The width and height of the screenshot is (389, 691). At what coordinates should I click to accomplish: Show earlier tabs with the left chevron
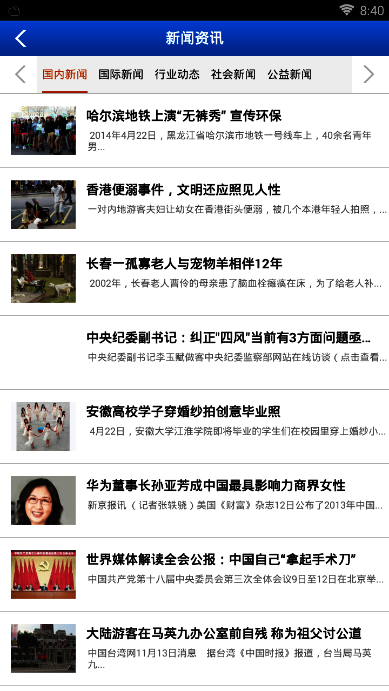pos(20,74)
